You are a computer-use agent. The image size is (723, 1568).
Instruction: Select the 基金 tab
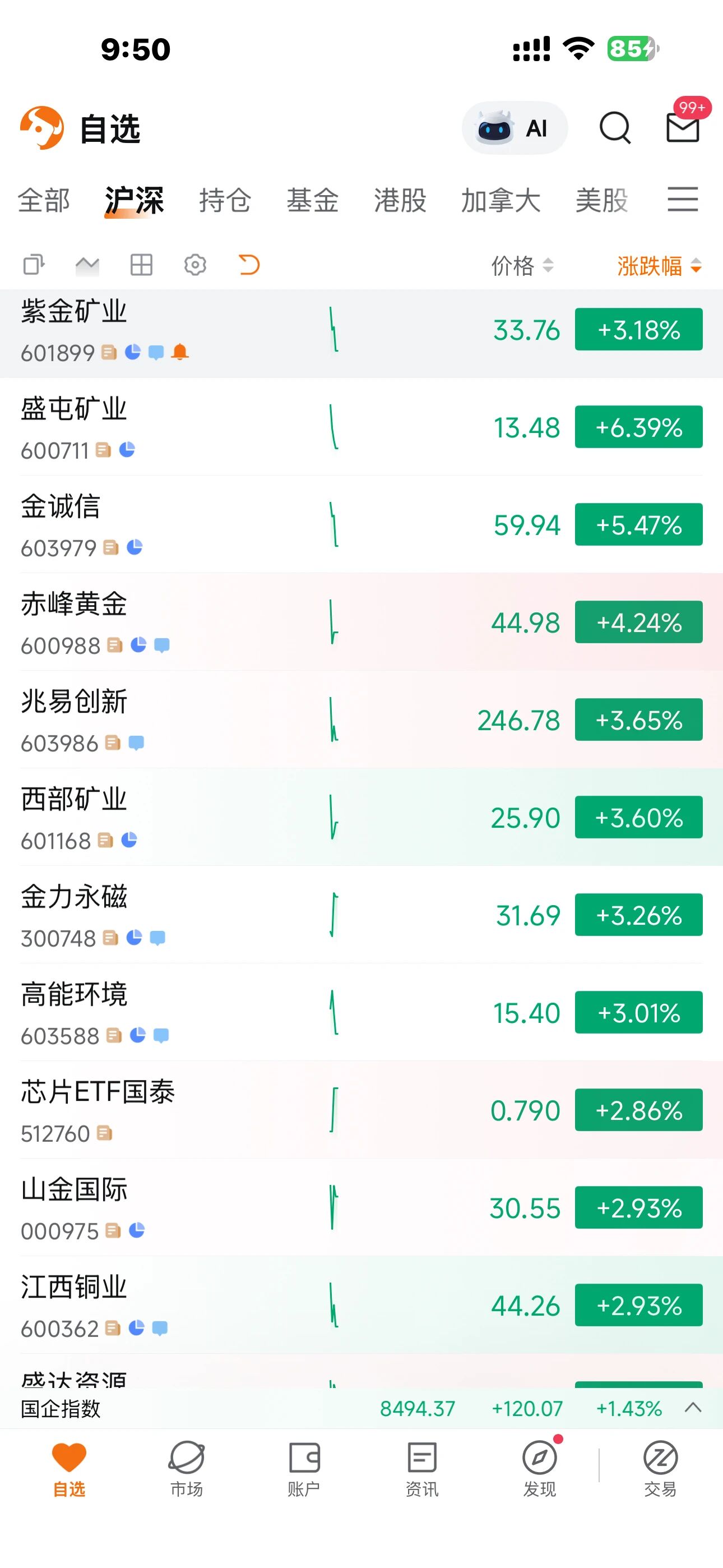[312, 200]
